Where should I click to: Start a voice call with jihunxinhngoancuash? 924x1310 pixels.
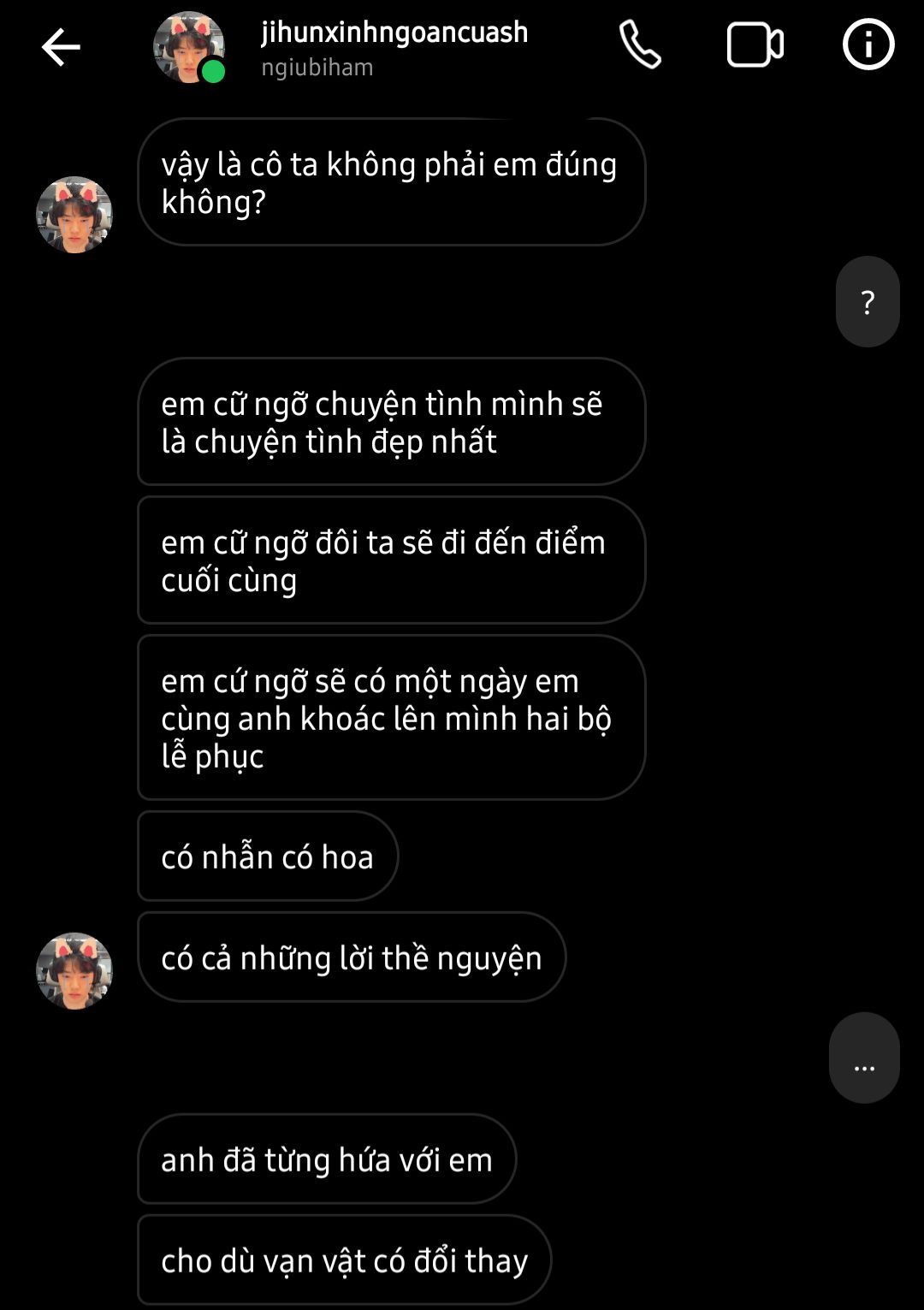[640, 45]
